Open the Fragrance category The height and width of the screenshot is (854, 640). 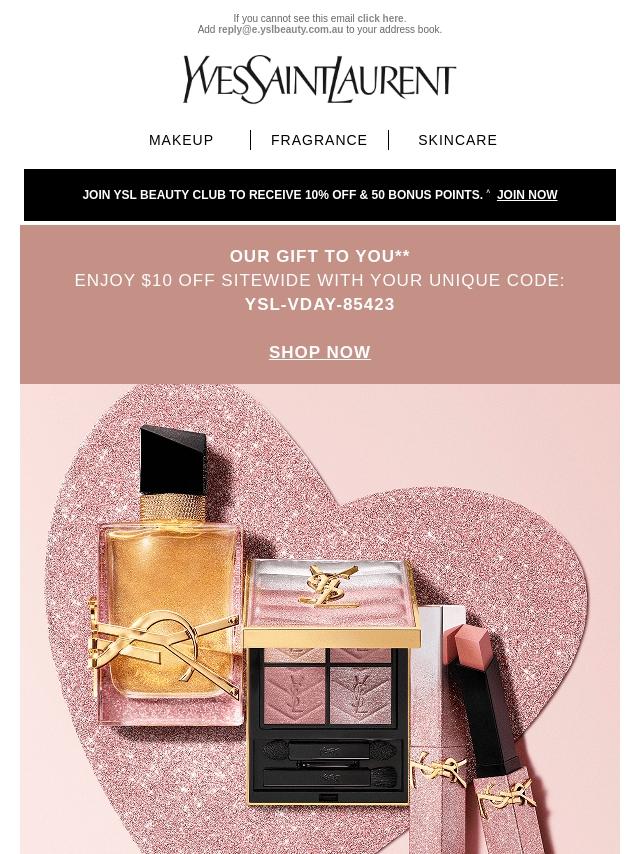pyautogui.click(x=319, y=140)
